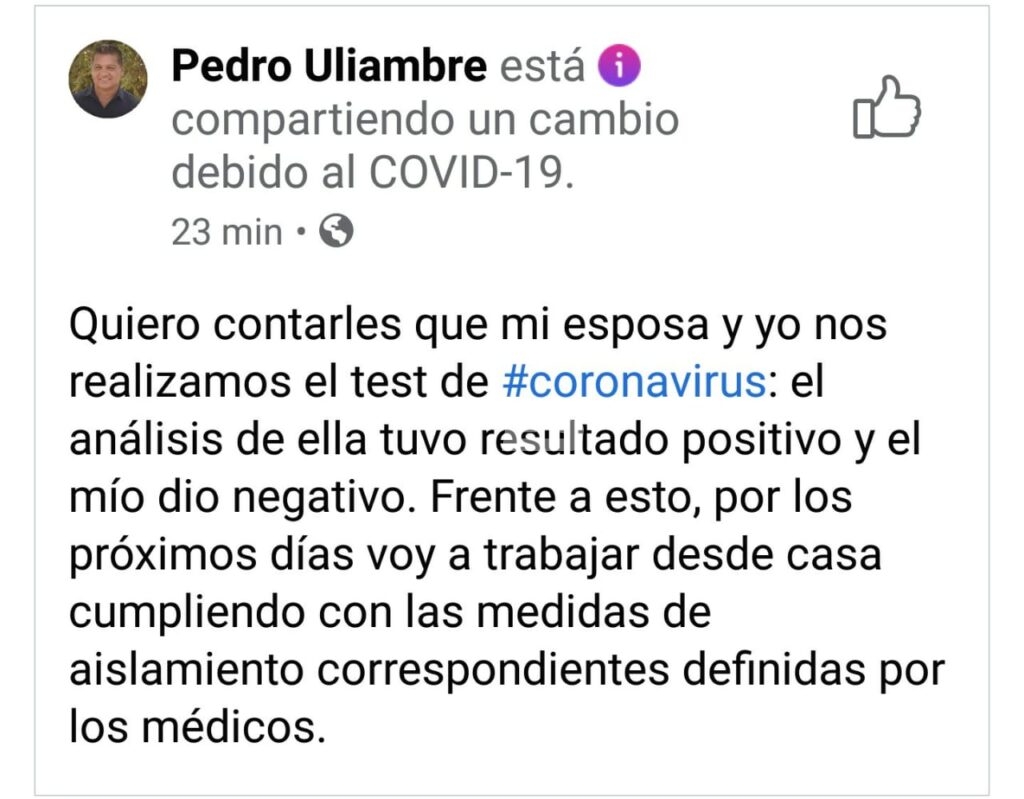Viewport: 1024px width, 799px height.
Task: Open Pedro Uliambre's profile name link
Action: coord(329,67)
